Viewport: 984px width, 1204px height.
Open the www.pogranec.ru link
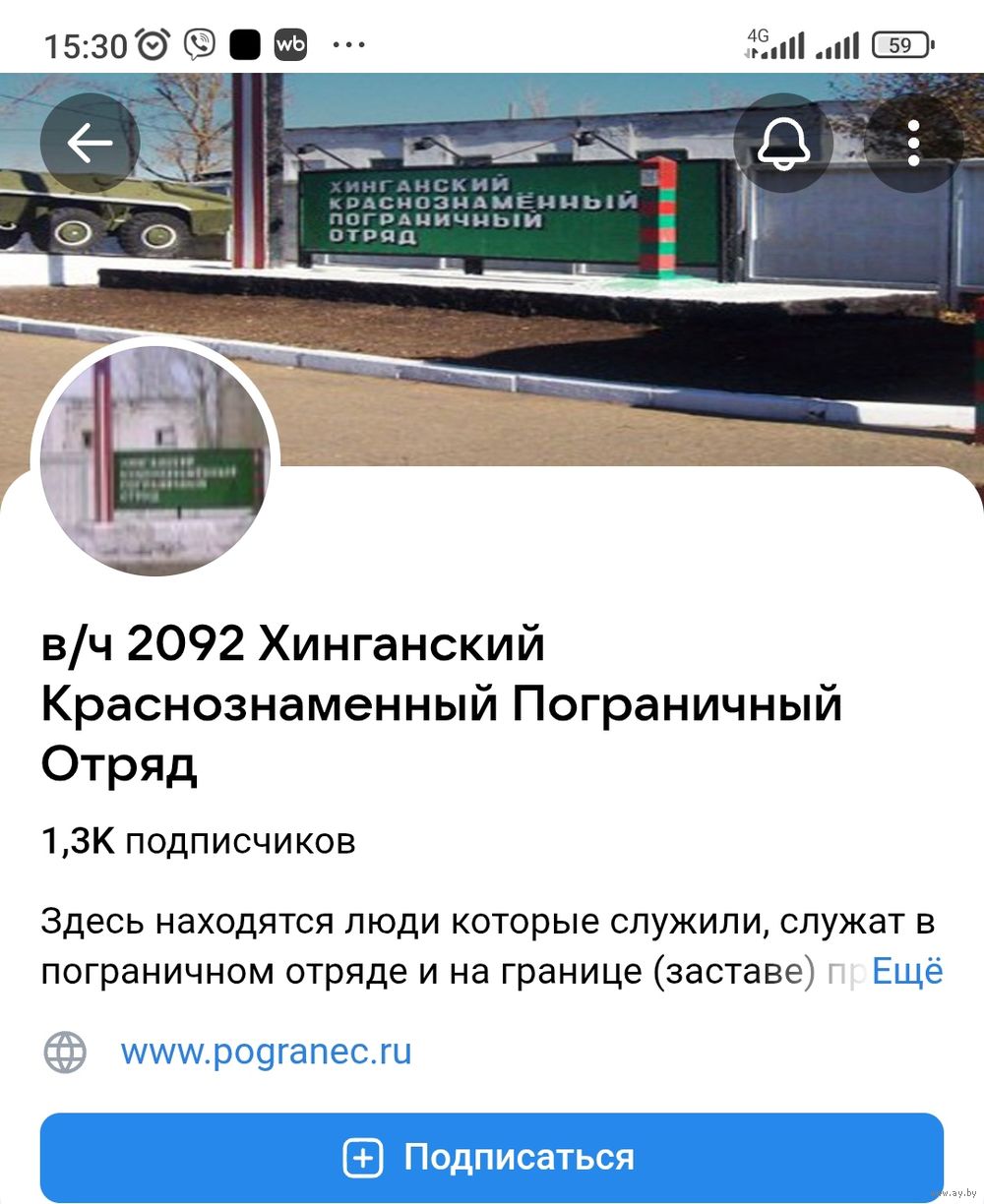pos(266,1052)
